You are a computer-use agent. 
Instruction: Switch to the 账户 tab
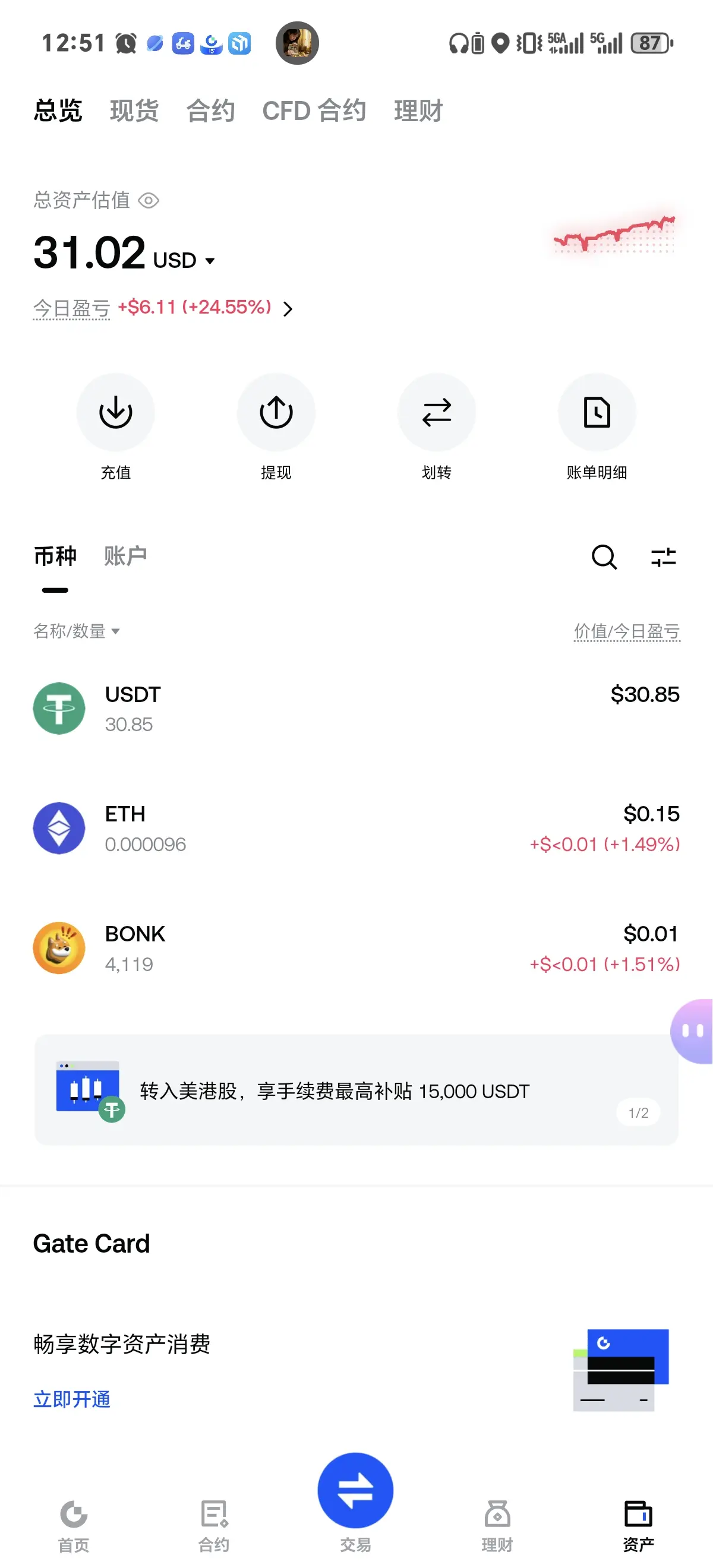click(125, 556)
